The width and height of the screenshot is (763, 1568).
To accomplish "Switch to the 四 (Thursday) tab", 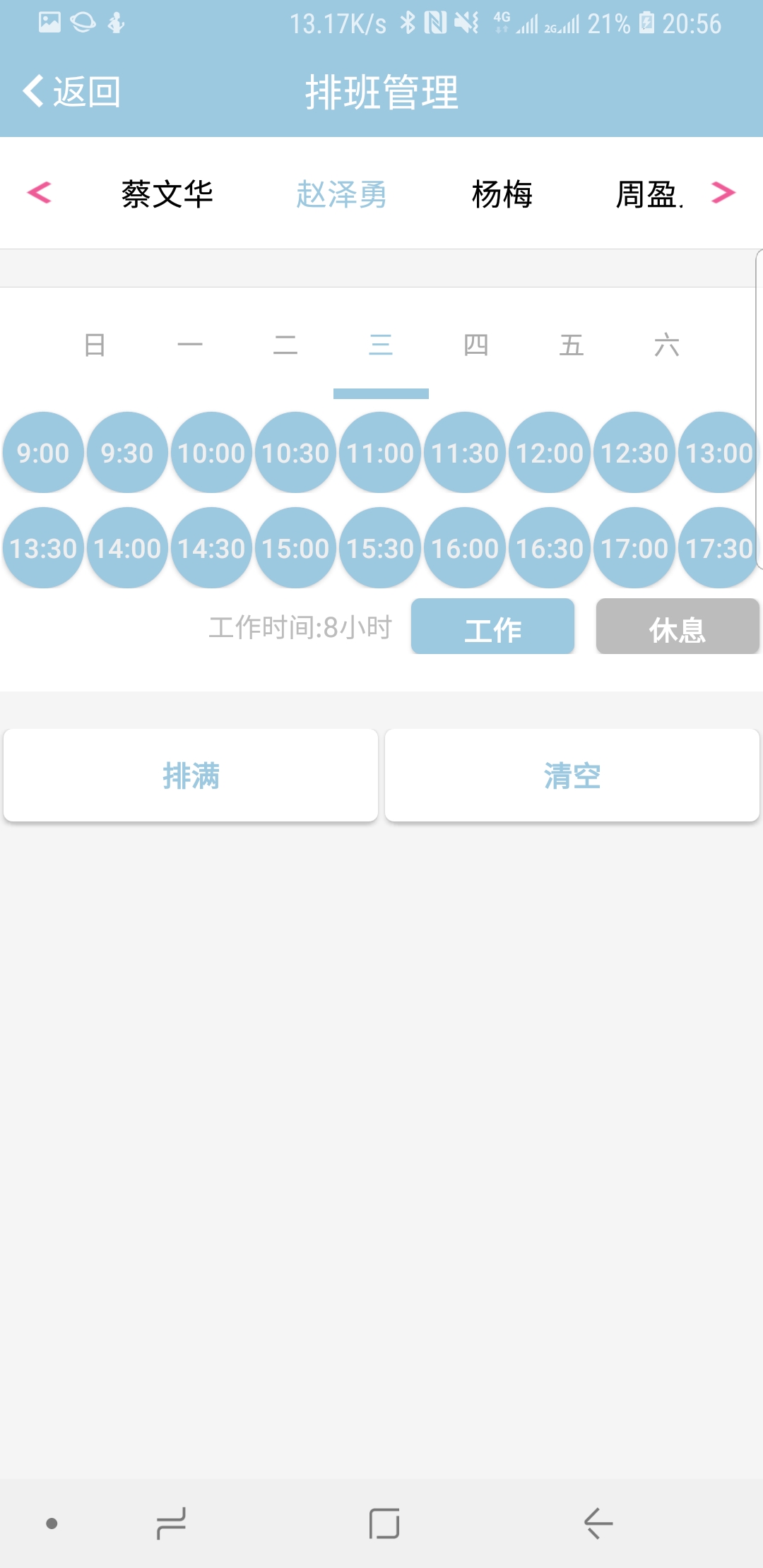I will tap(476, 345).
